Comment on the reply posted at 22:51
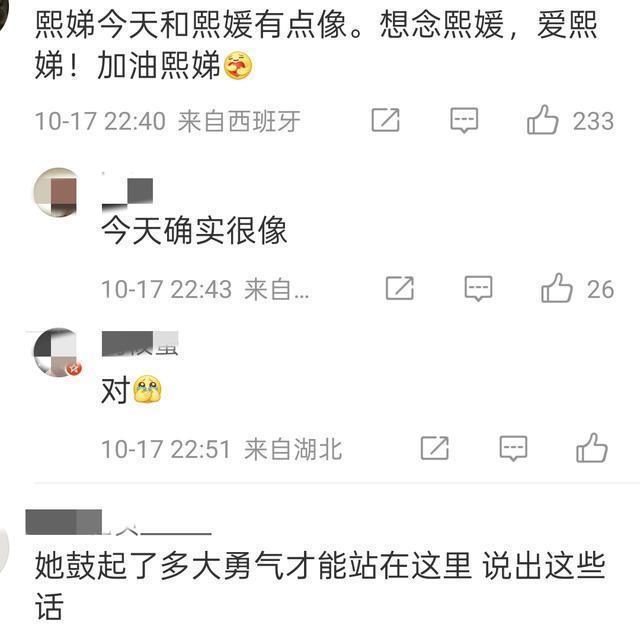The image size is (640, 629). 513,448
